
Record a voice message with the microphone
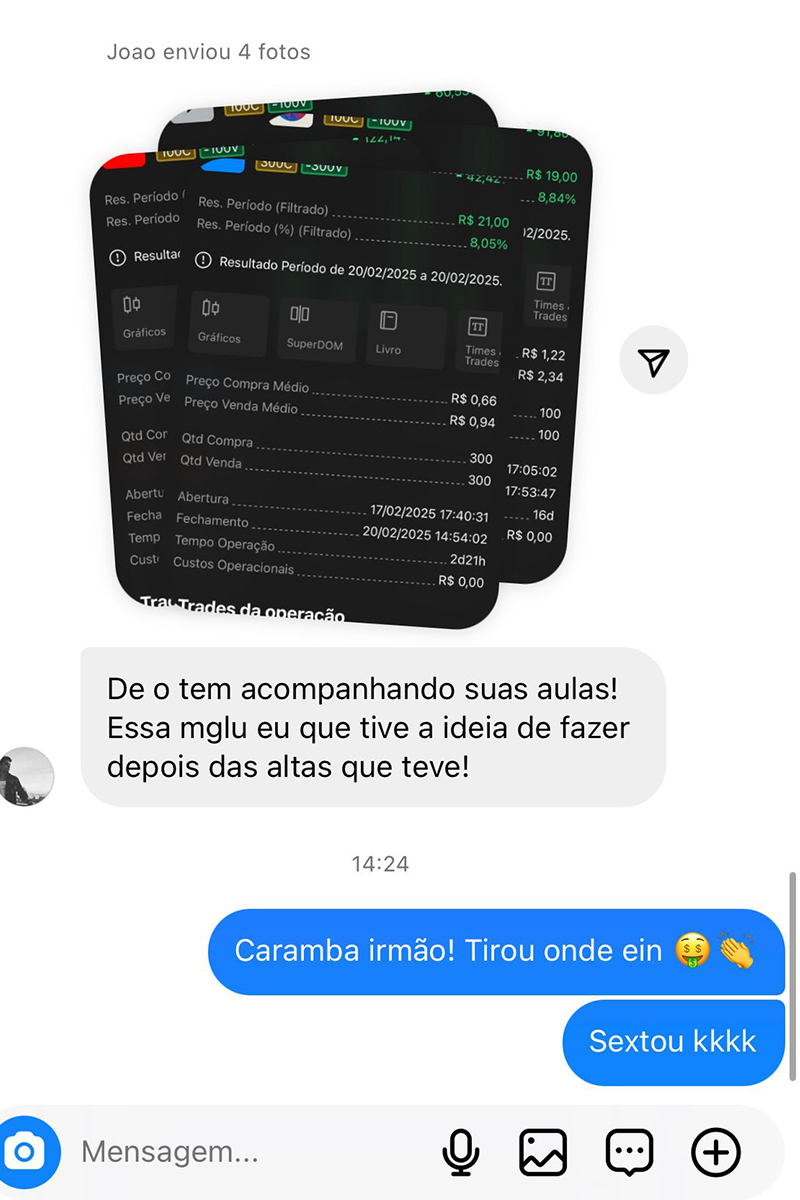pos(460,1153)
